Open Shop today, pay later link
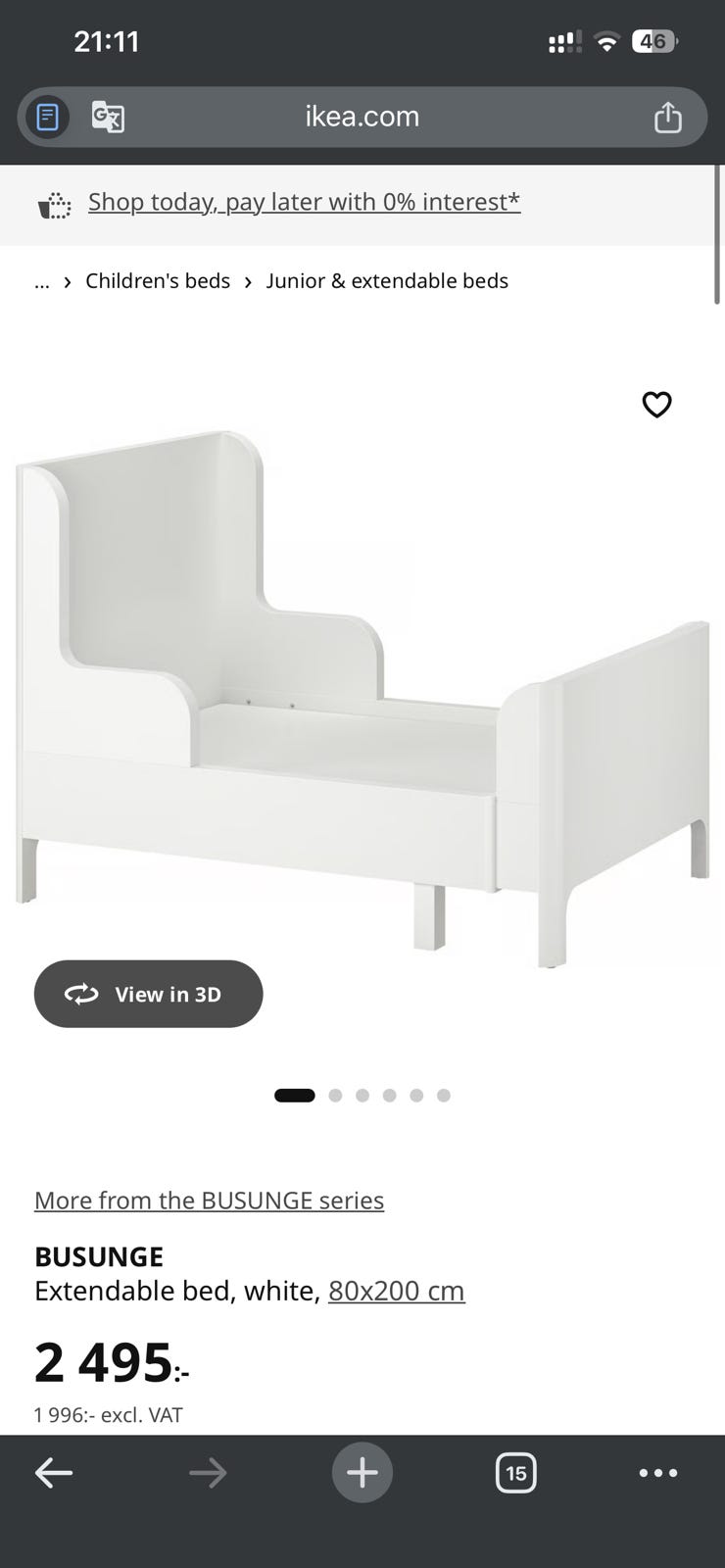 point(304,202)
